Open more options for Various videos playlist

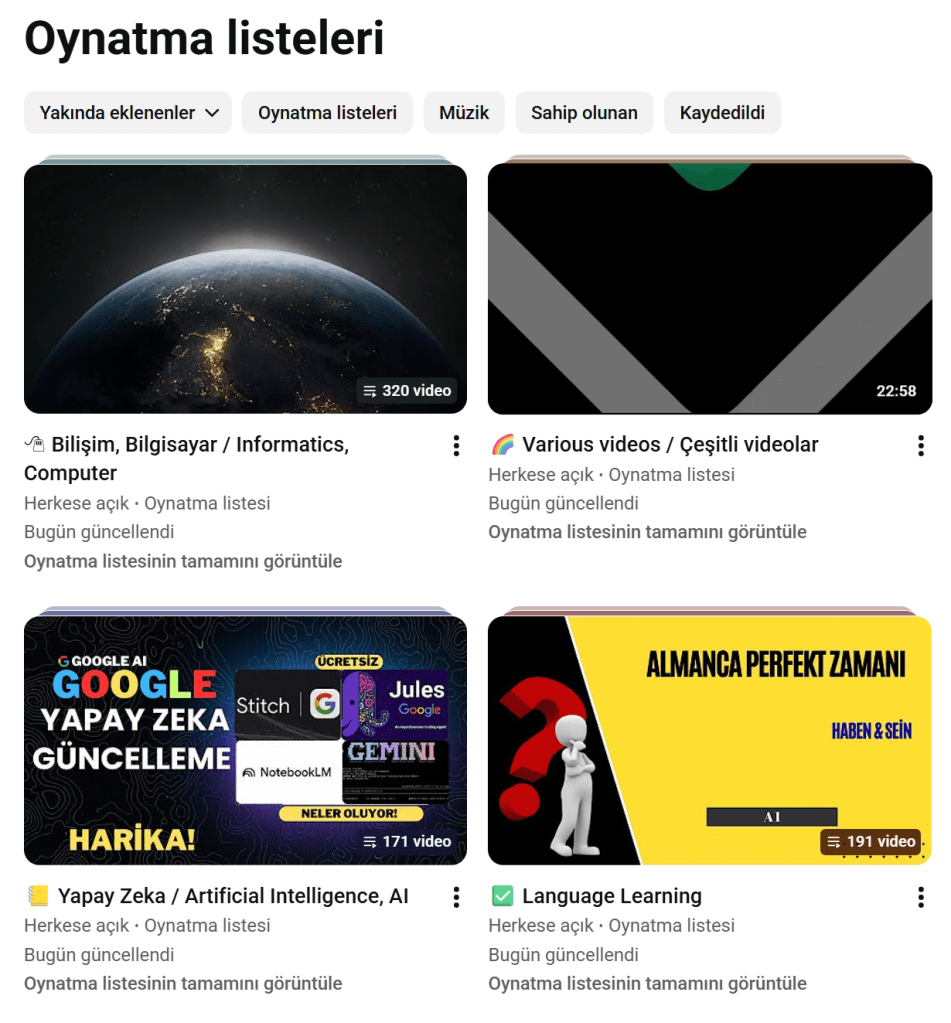pyautogui.click(x=920, y=446)
